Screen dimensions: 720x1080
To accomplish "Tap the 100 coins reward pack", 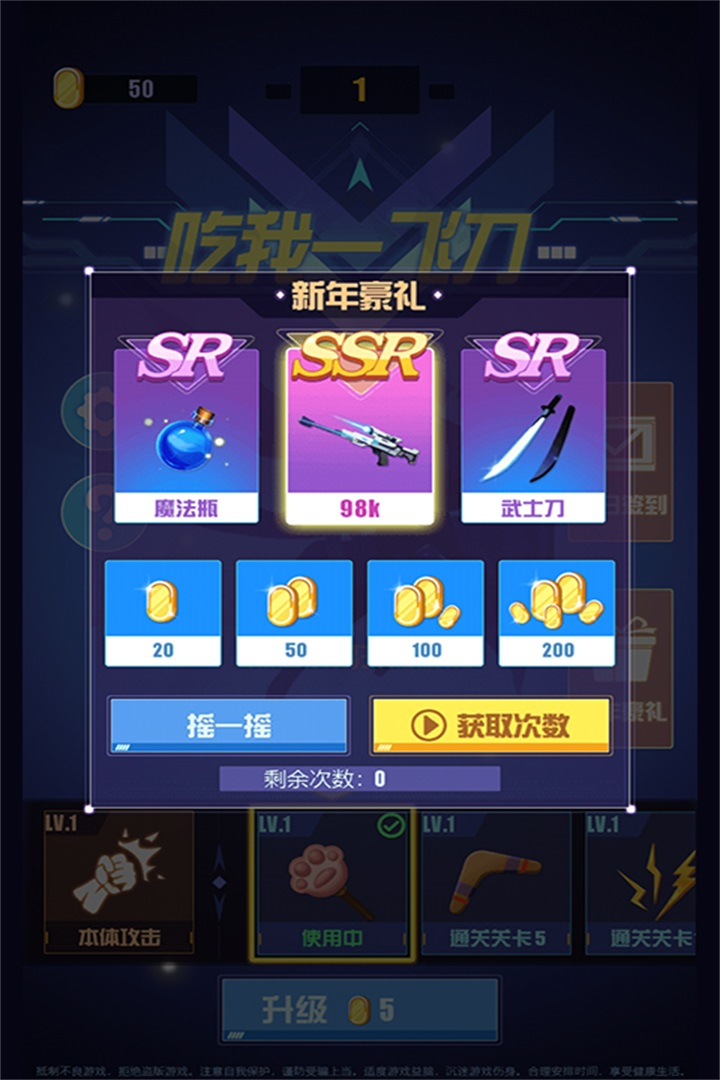I will coord(426,610).
